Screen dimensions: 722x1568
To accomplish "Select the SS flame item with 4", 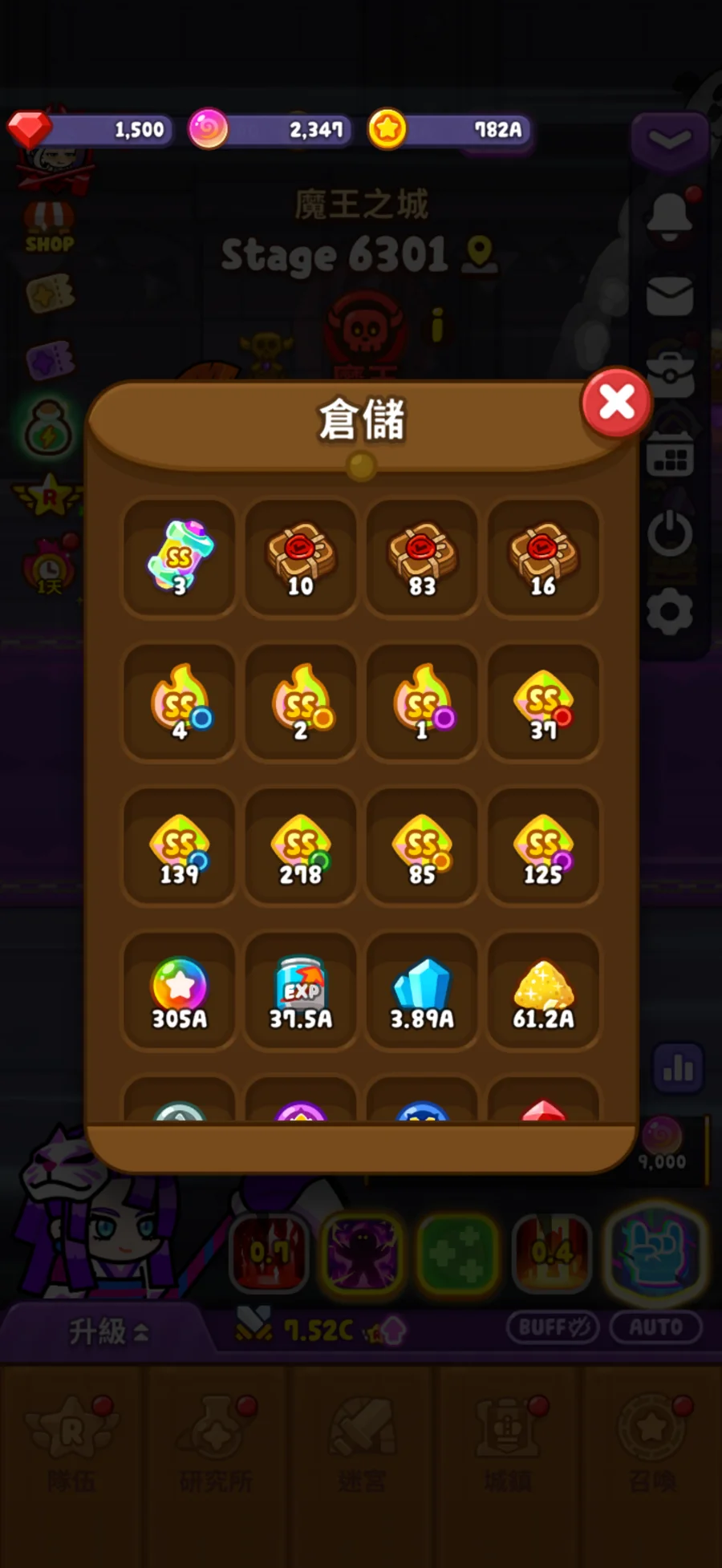I will click(x=179, y=703).
